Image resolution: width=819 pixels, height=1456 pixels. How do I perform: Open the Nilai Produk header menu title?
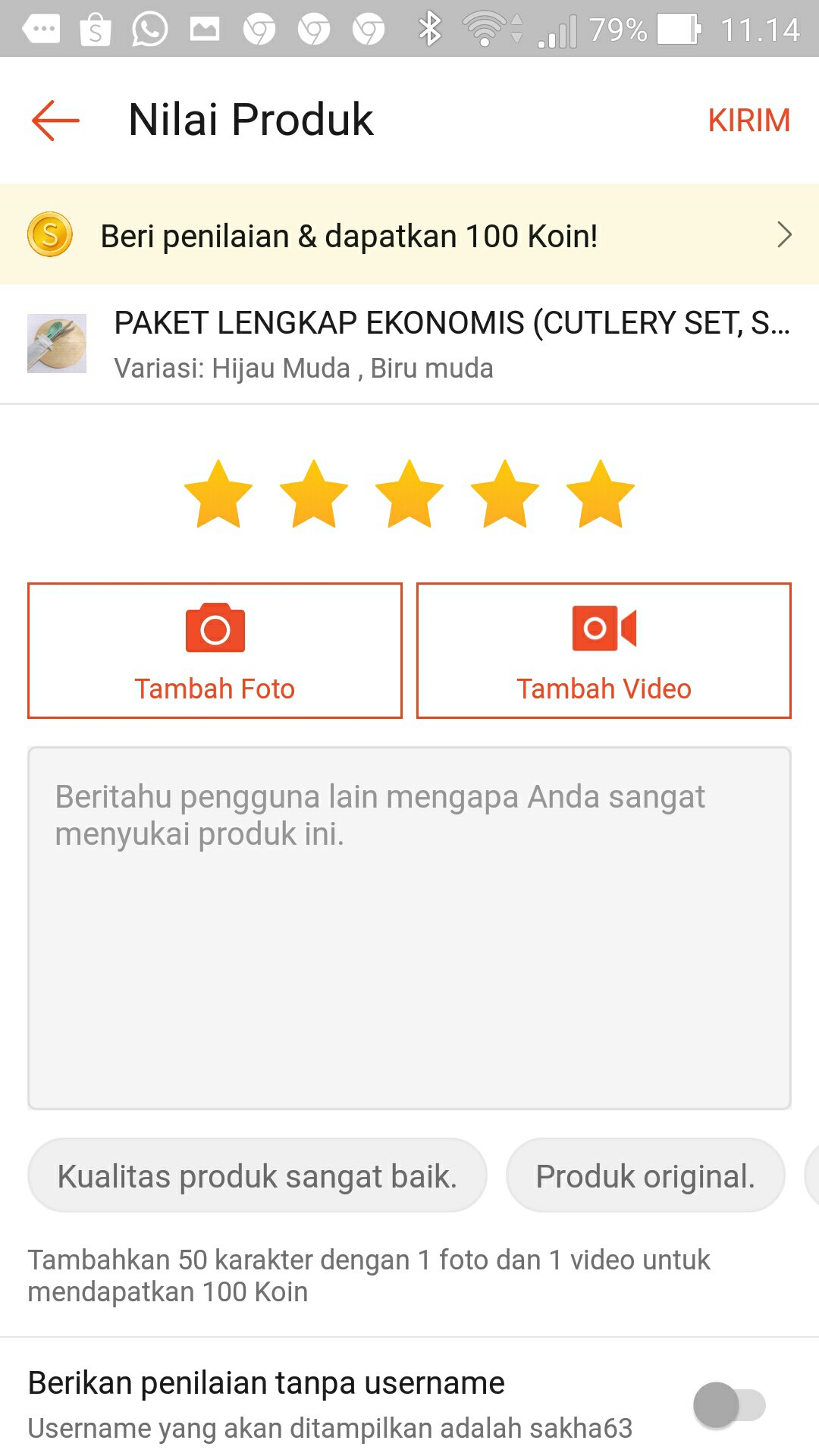(x=250, y=119)
